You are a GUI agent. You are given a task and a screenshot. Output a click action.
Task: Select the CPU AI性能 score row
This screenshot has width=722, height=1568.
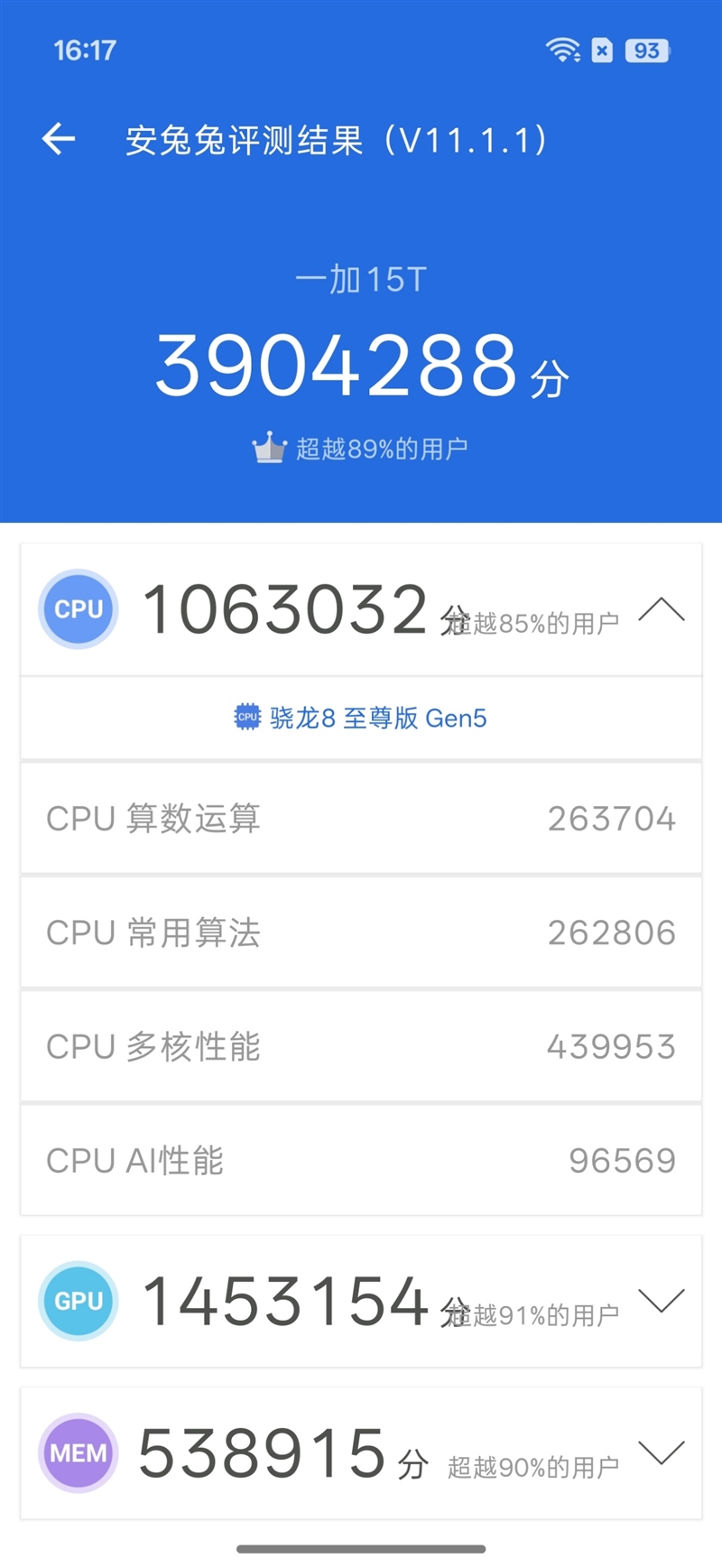coord(361,1161)
